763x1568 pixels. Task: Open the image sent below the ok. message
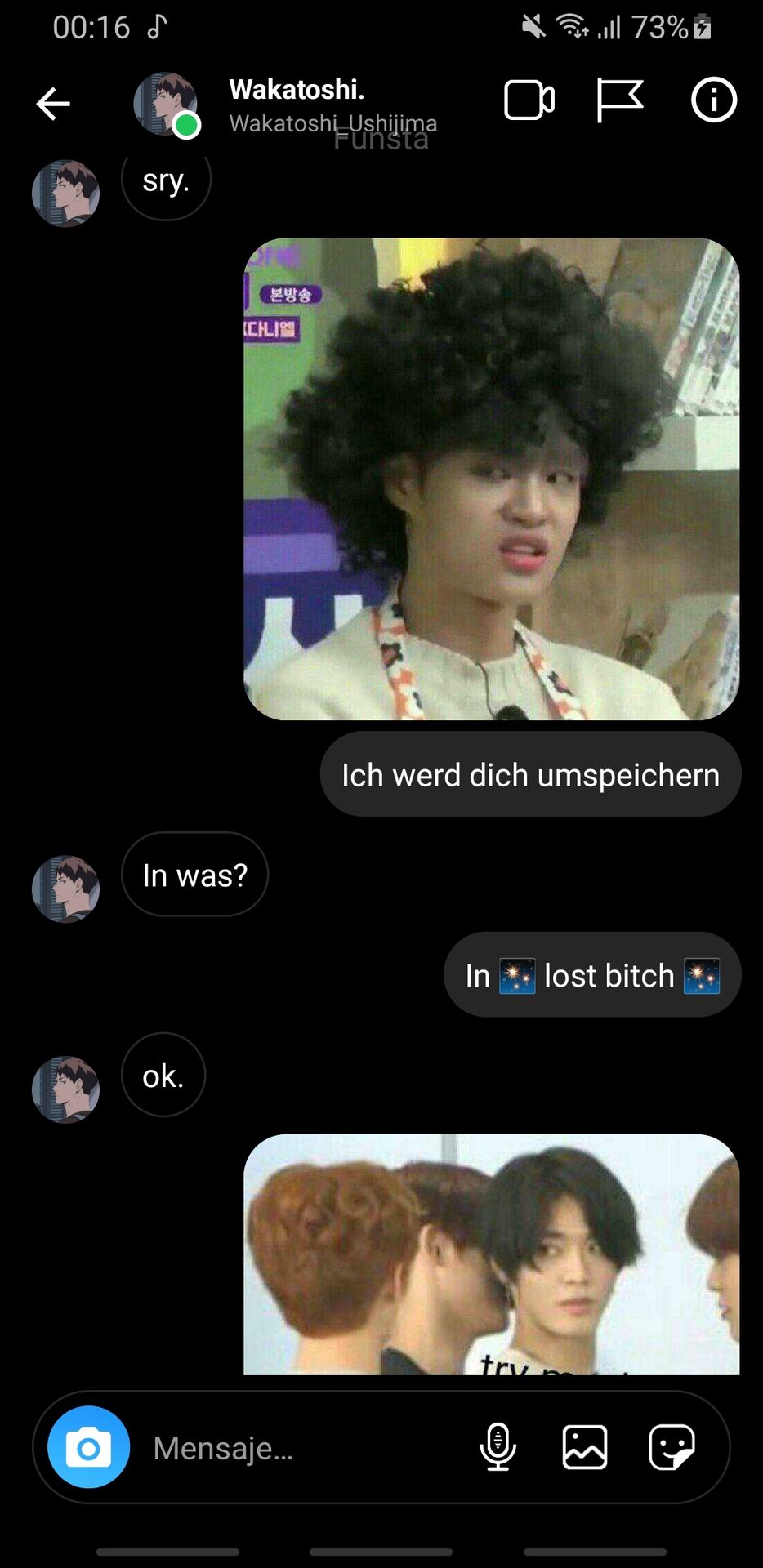point(492,1254)
